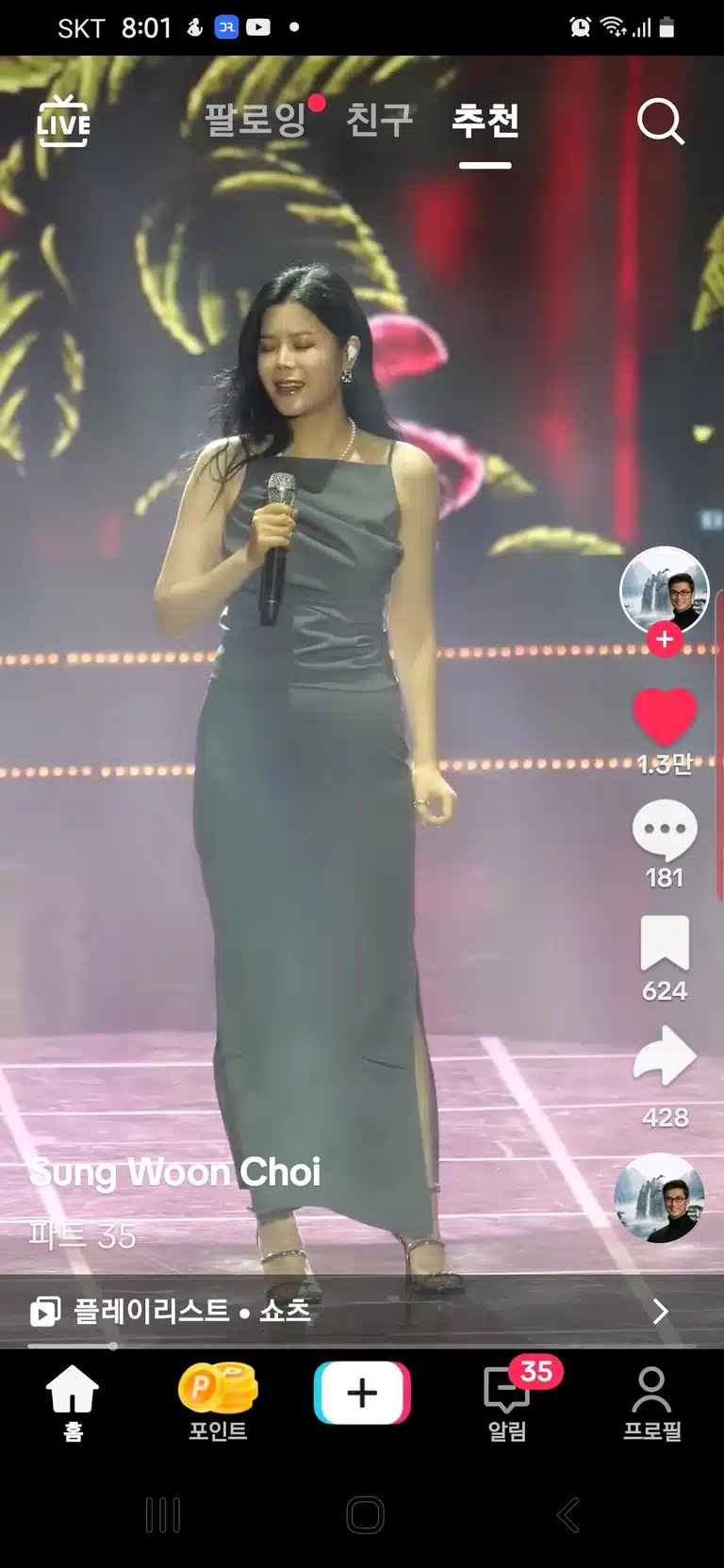Image resolution: width=724 pixels, height=1568 pixels.
Task: Create a new post with plus button
Action: pos(362,1393)
